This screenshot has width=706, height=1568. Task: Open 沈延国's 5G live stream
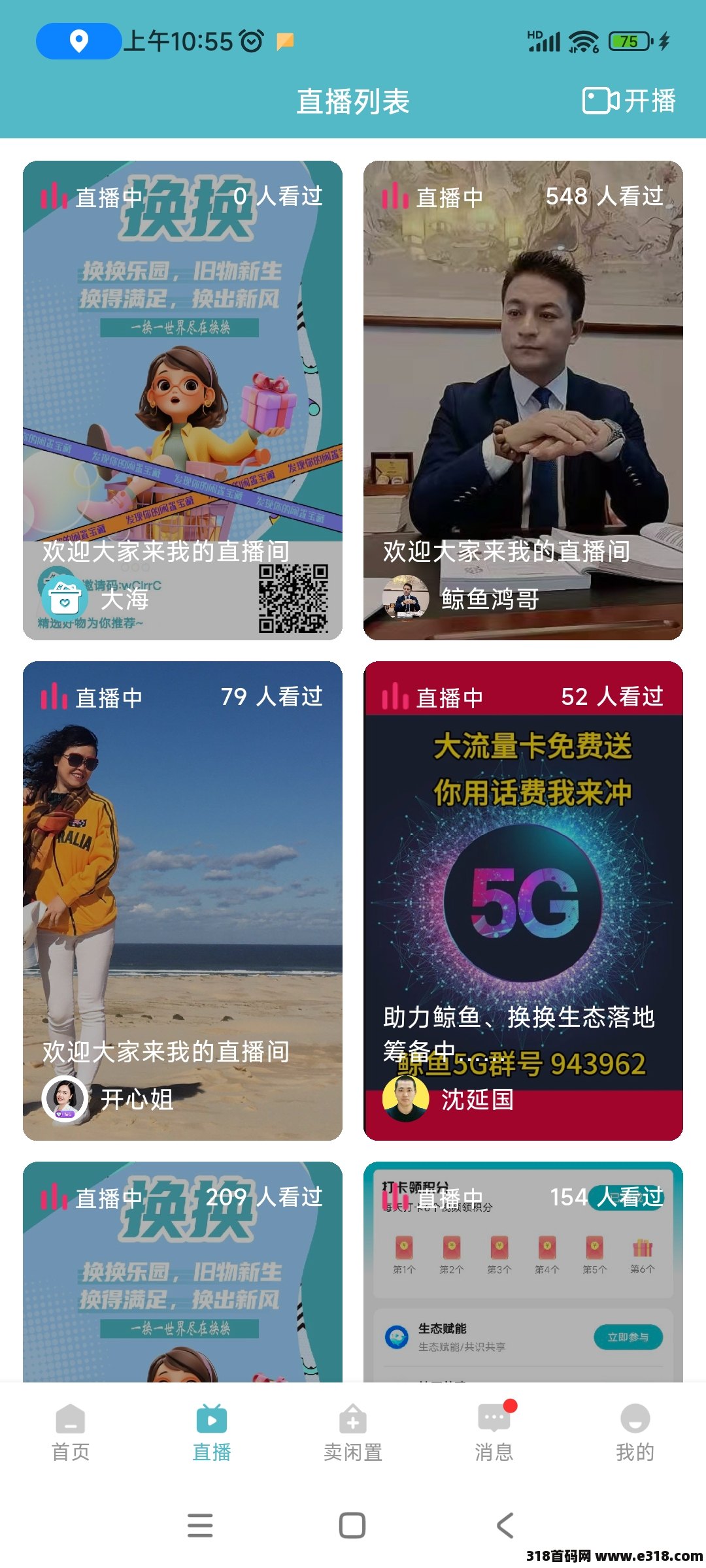(x=523, y=900)
